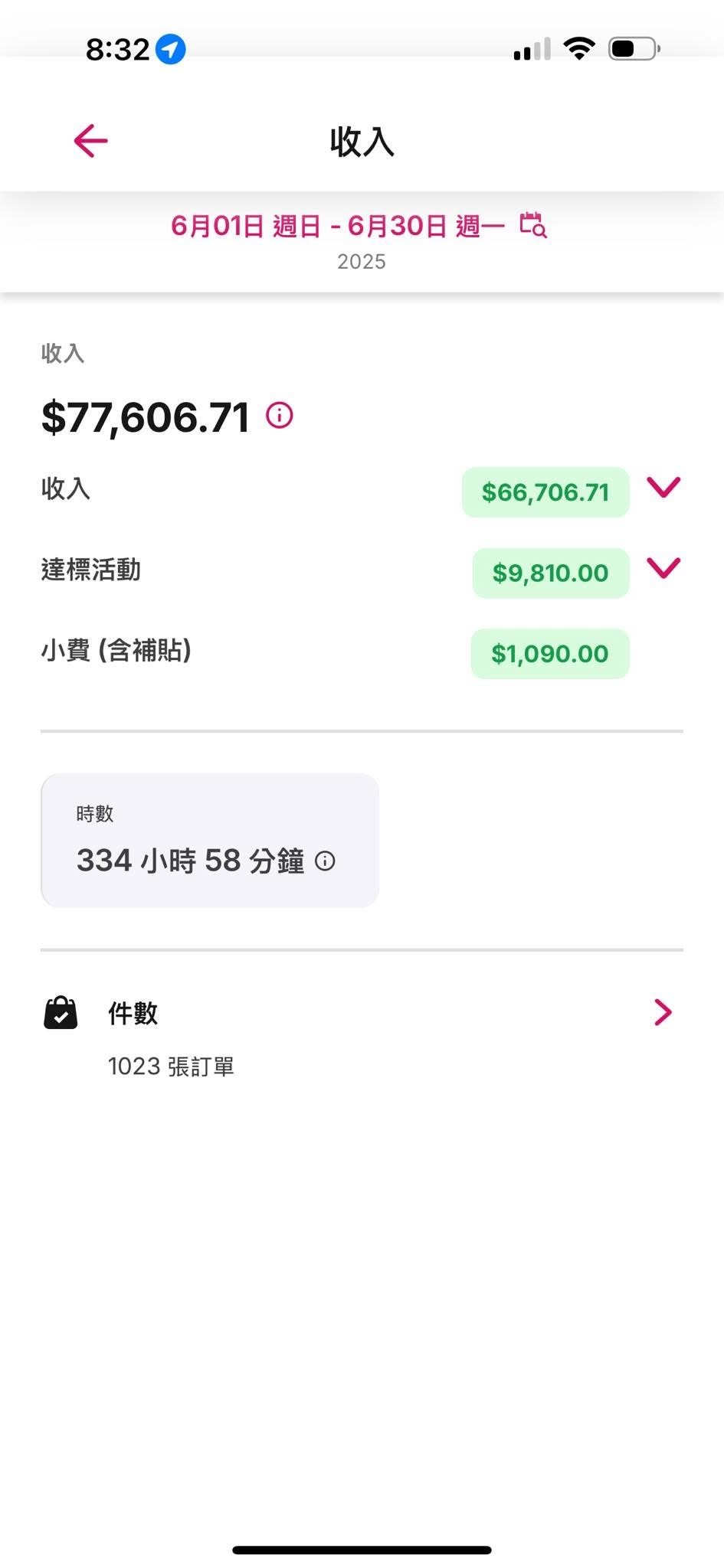Open the 件數 1023 張訂單 row
This screenshot has width=724, height=1568.
(362, 1037)
